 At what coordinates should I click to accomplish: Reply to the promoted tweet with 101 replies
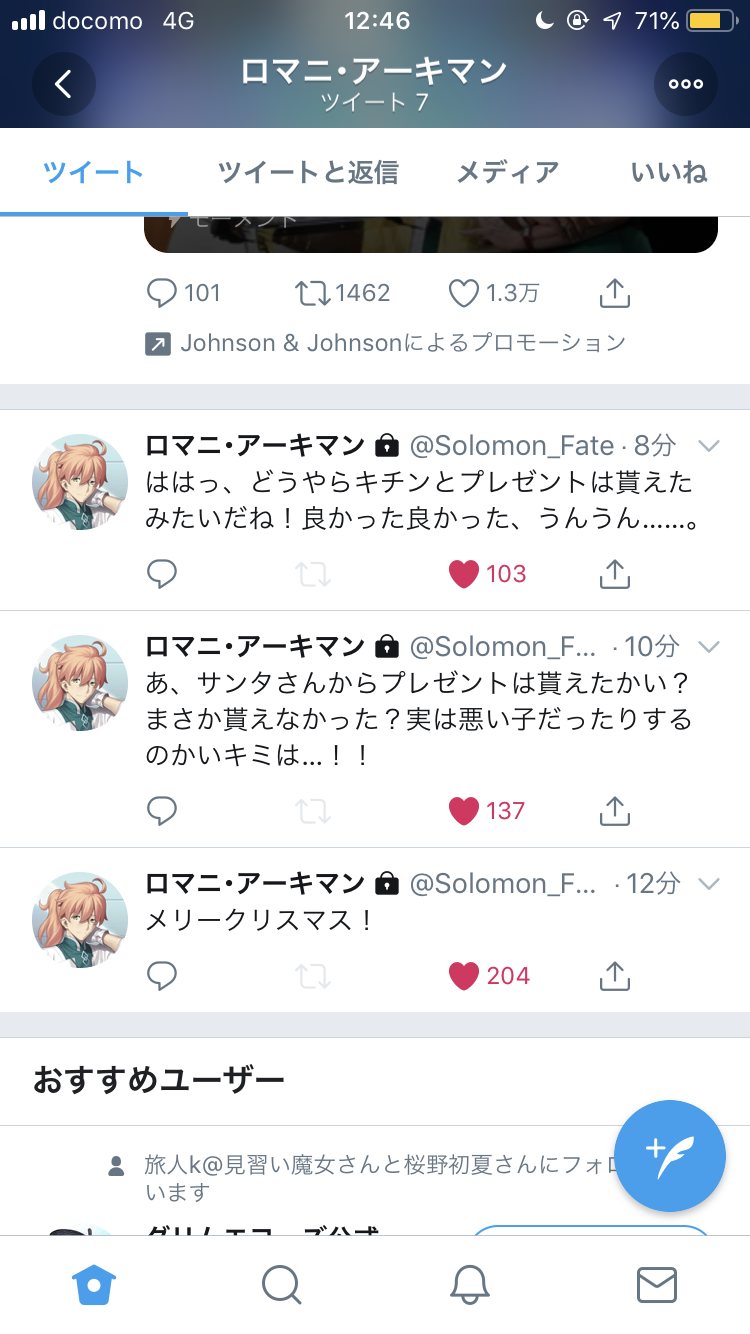(162, 293)
